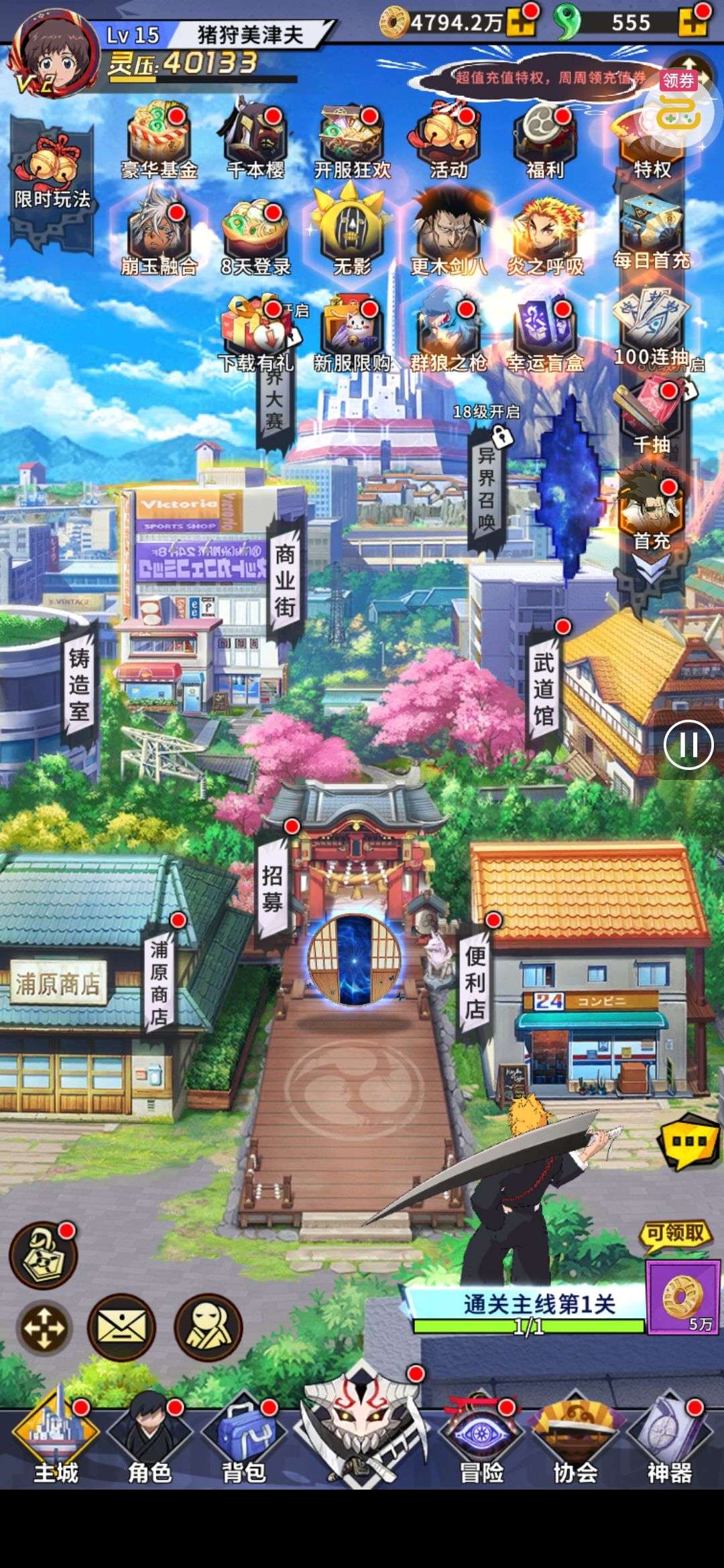Enter the 便利店 building

tap(475, 982)
